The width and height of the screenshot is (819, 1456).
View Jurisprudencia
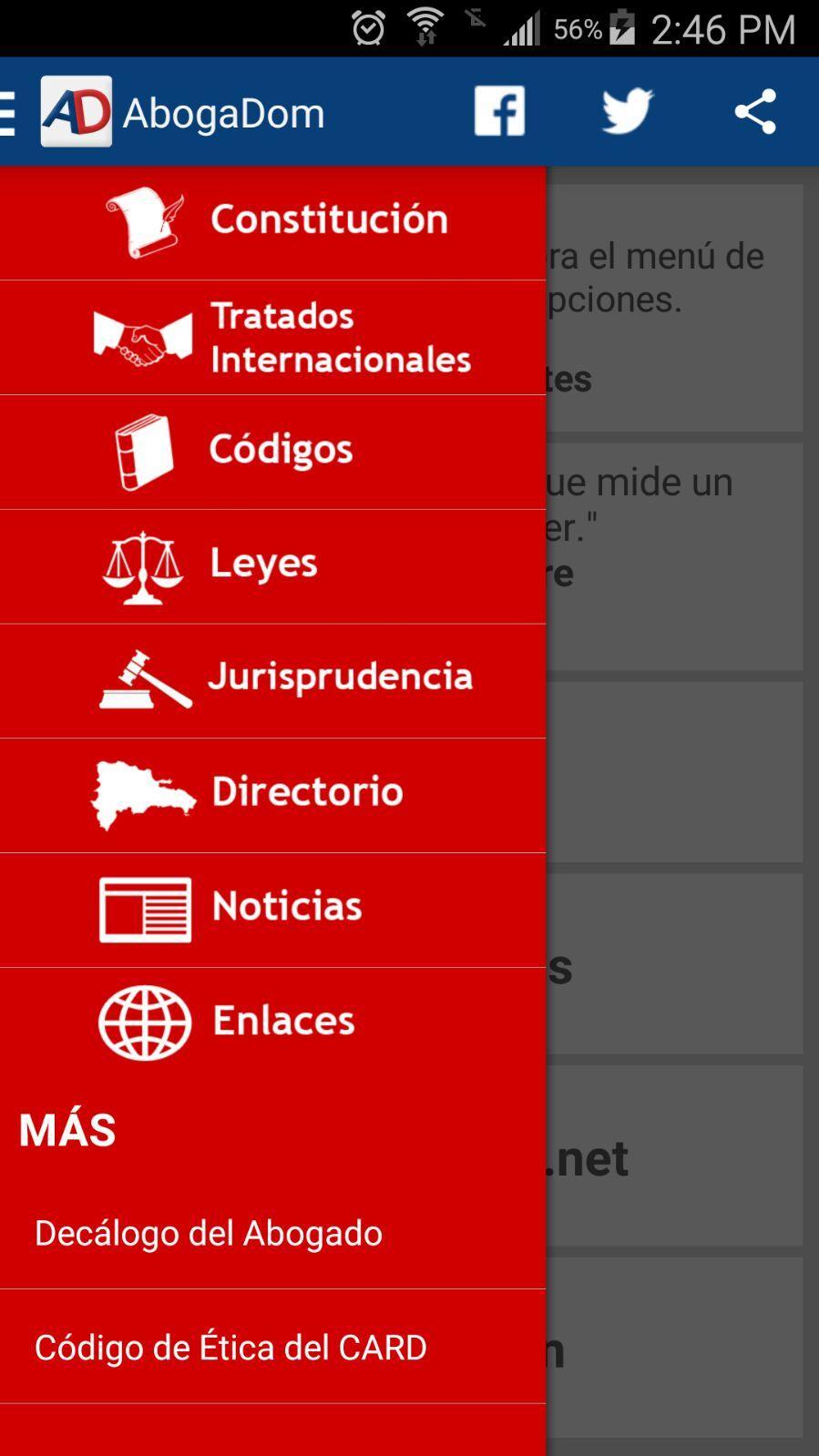[273, 679]
